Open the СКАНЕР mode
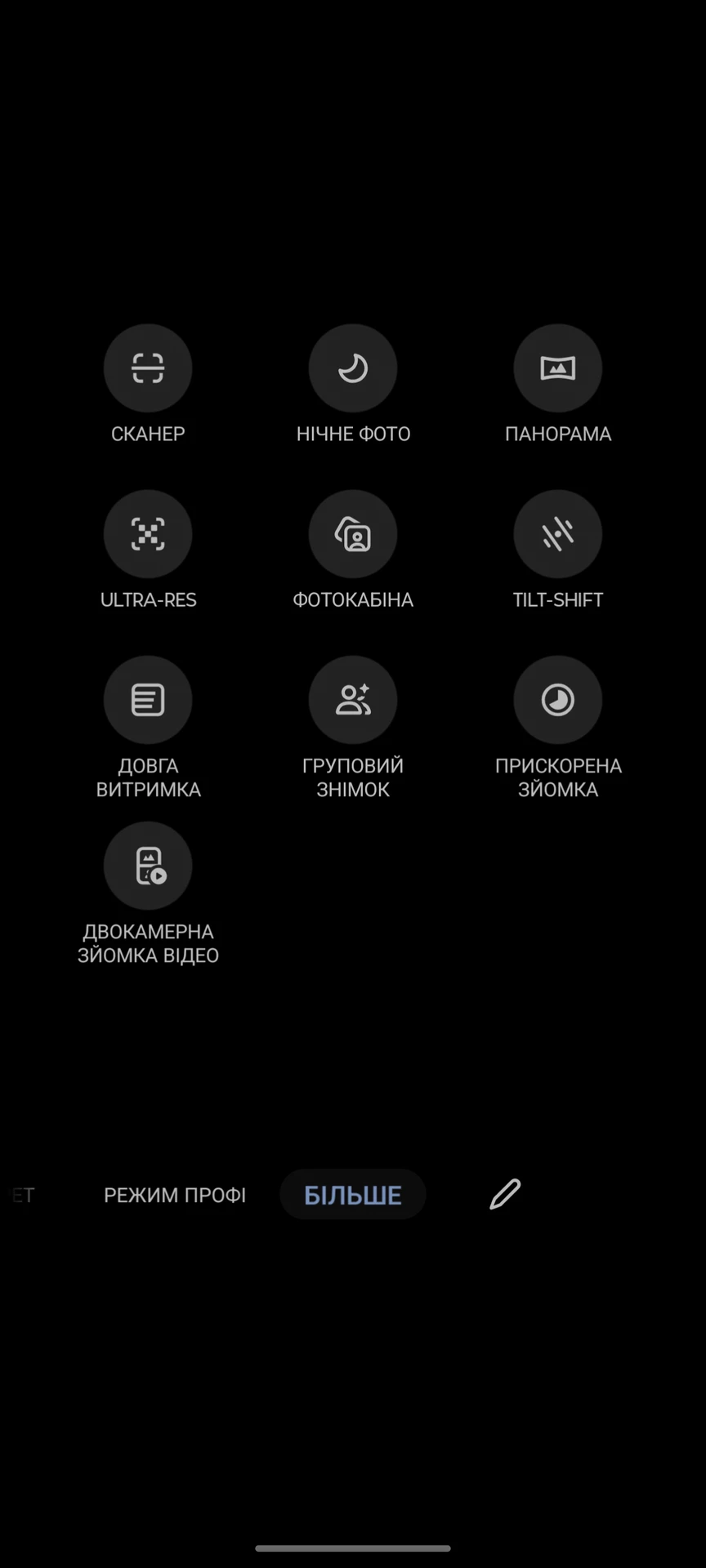Screen dimensions: 706x1568 pyautogui.click(x=148, y=369)
